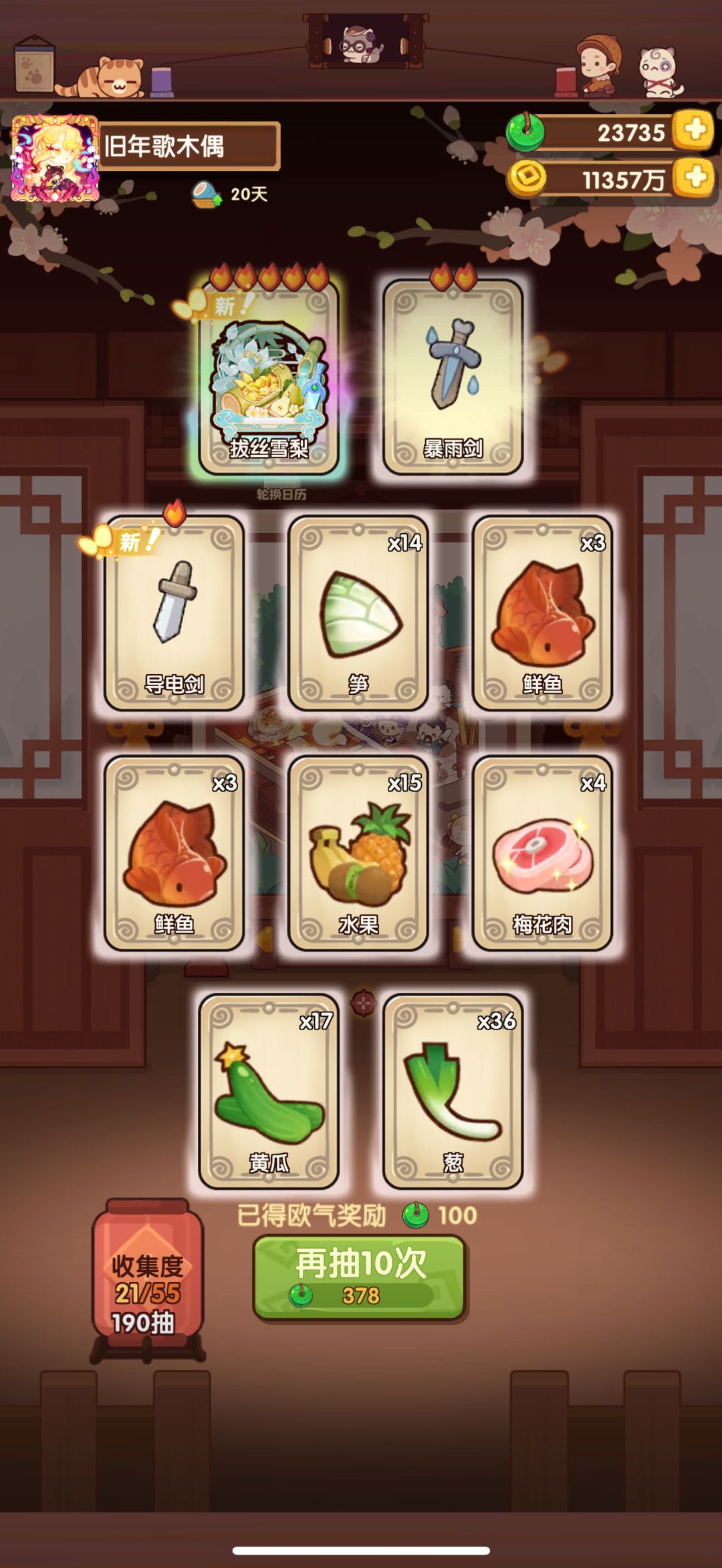Add more jade currency with the plus button
Screen dimensions: 722x1568
[694, 130]
